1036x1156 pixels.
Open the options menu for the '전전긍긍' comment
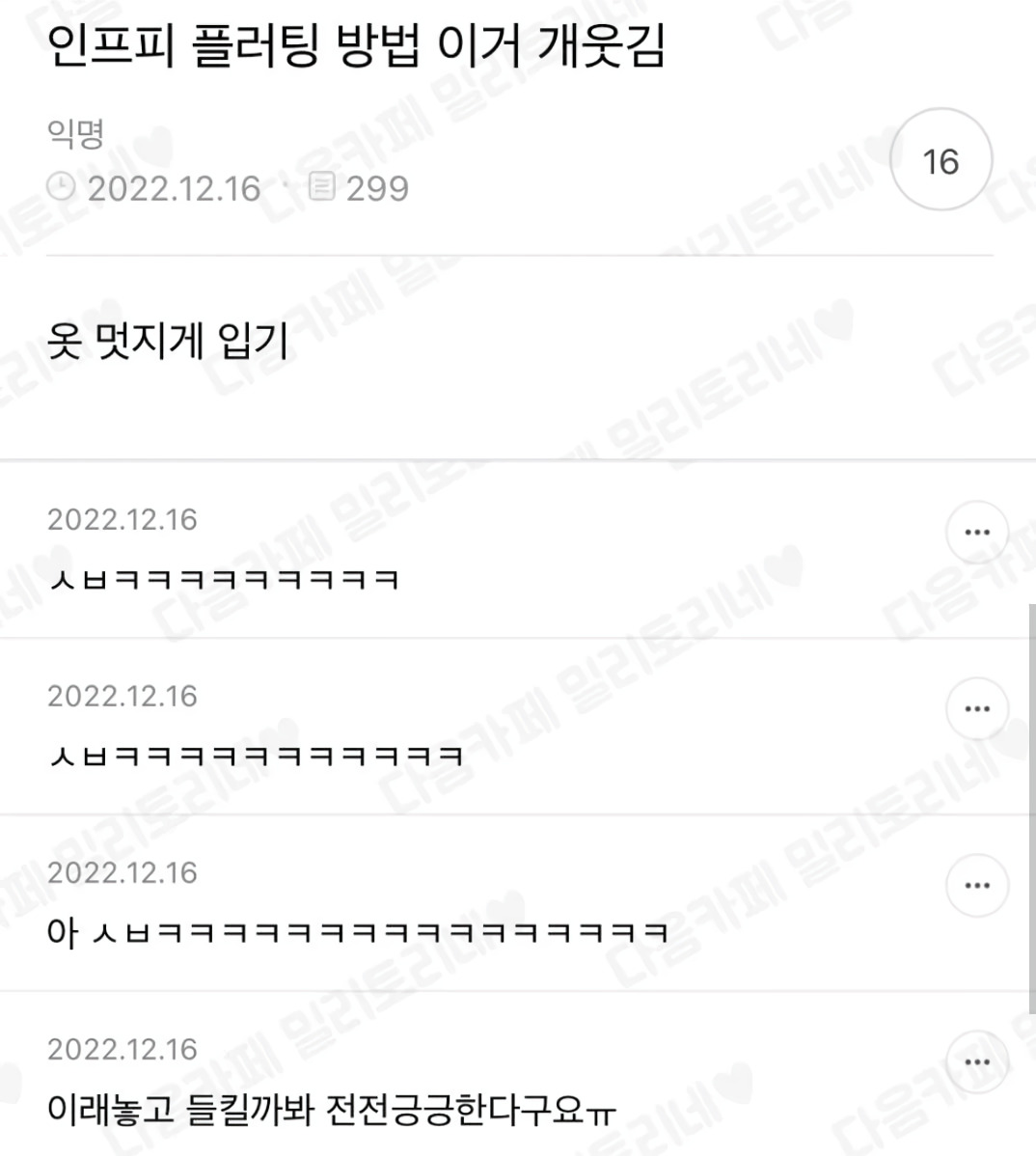point(977,1061)
